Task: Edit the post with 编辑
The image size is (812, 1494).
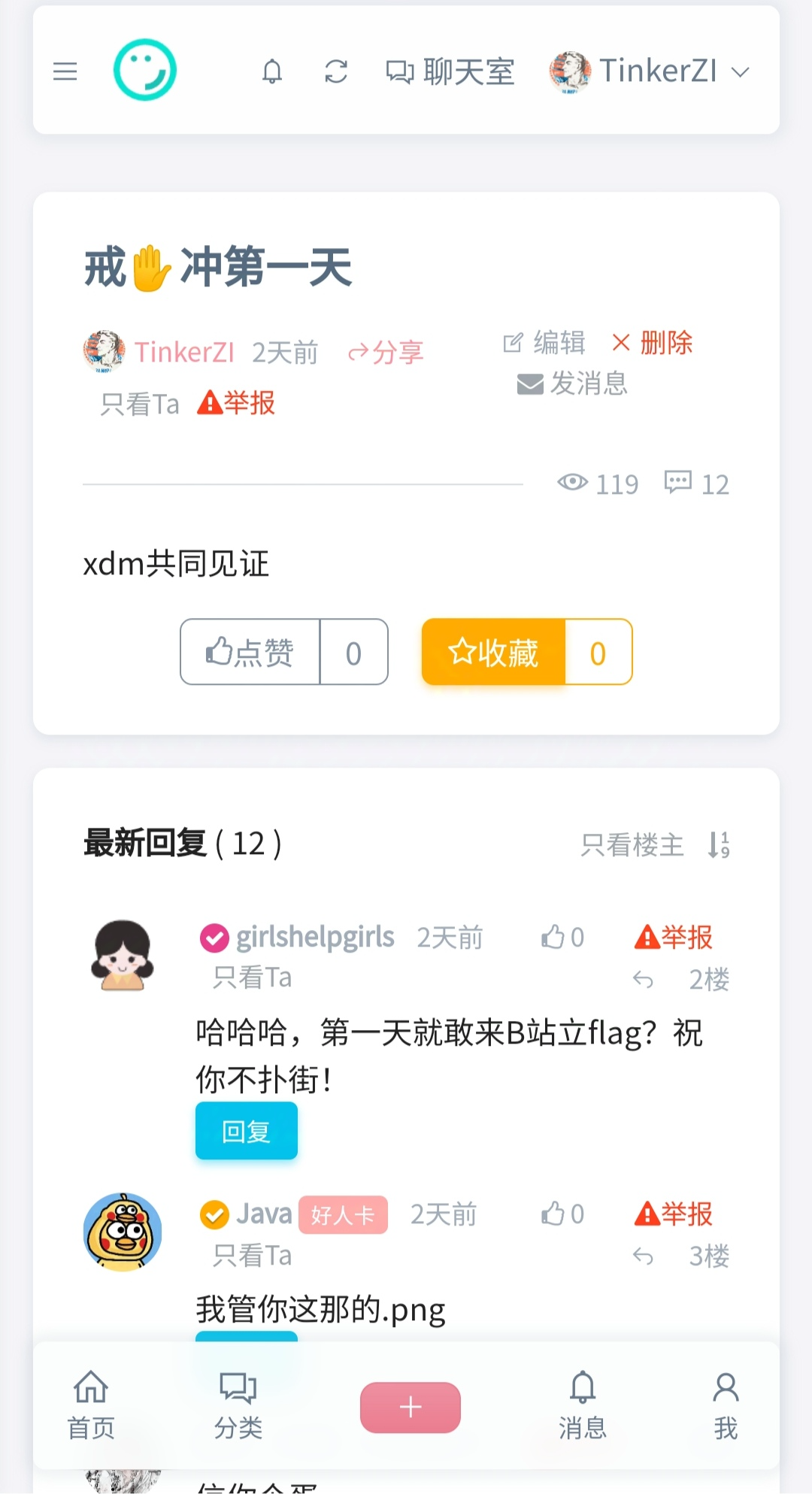Action: click(x=545, y=343)
